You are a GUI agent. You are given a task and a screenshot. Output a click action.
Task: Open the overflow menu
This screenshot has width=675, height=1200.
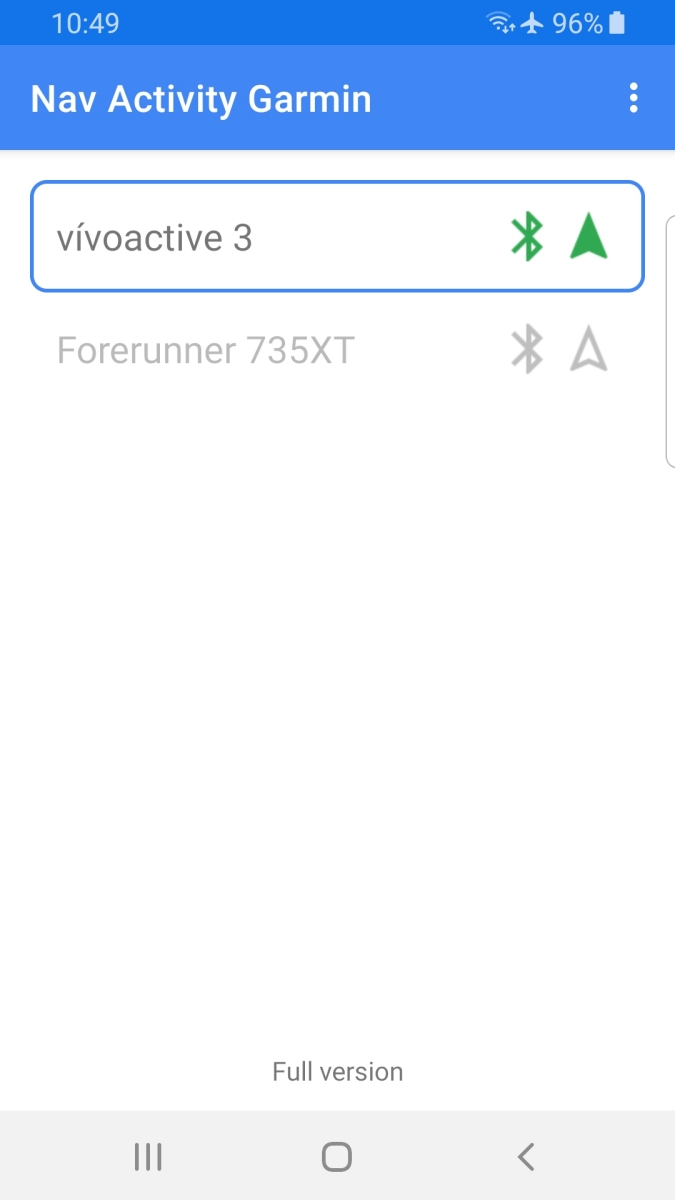pyautogui.click(x=633, y=98)
